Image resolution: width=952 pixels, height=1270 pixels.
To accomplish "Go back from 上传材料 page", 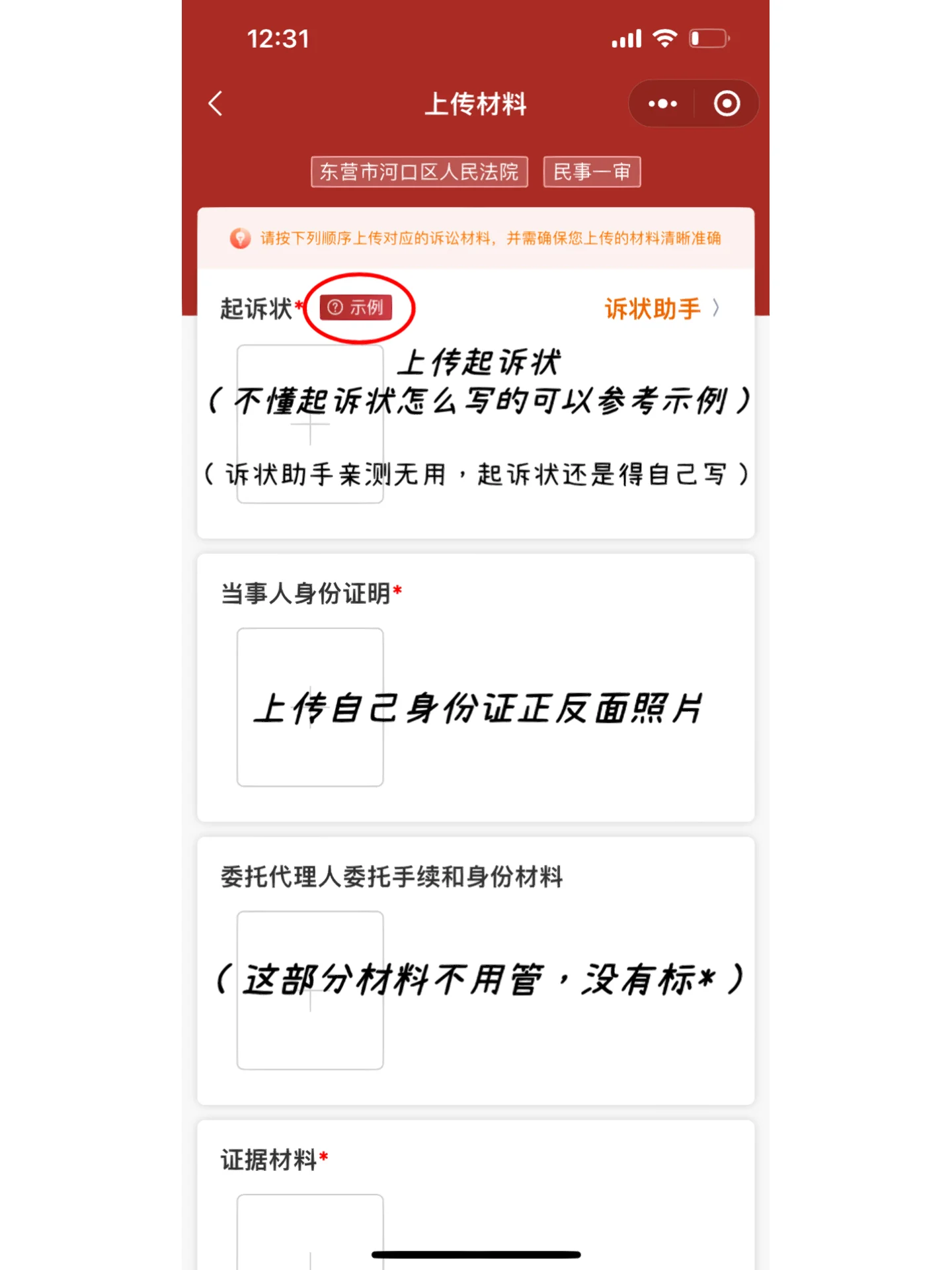I will [x=216, y=104].
